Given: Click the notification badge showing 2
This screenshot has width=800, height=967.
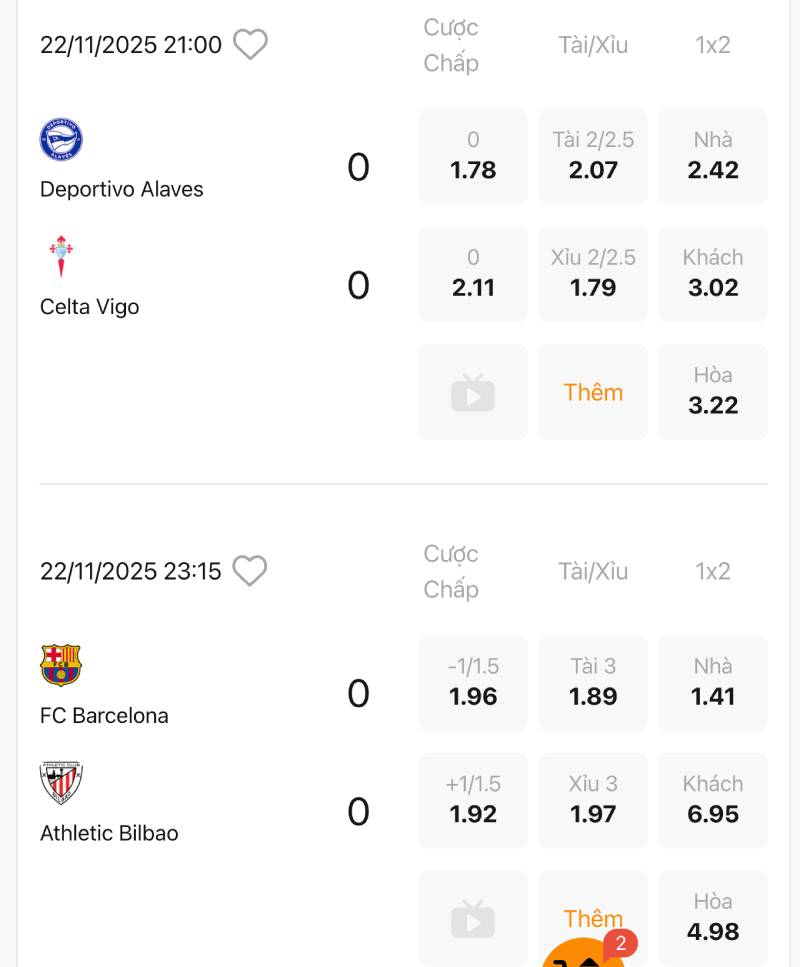Looking at the screenshot, I should pos(622,943).
